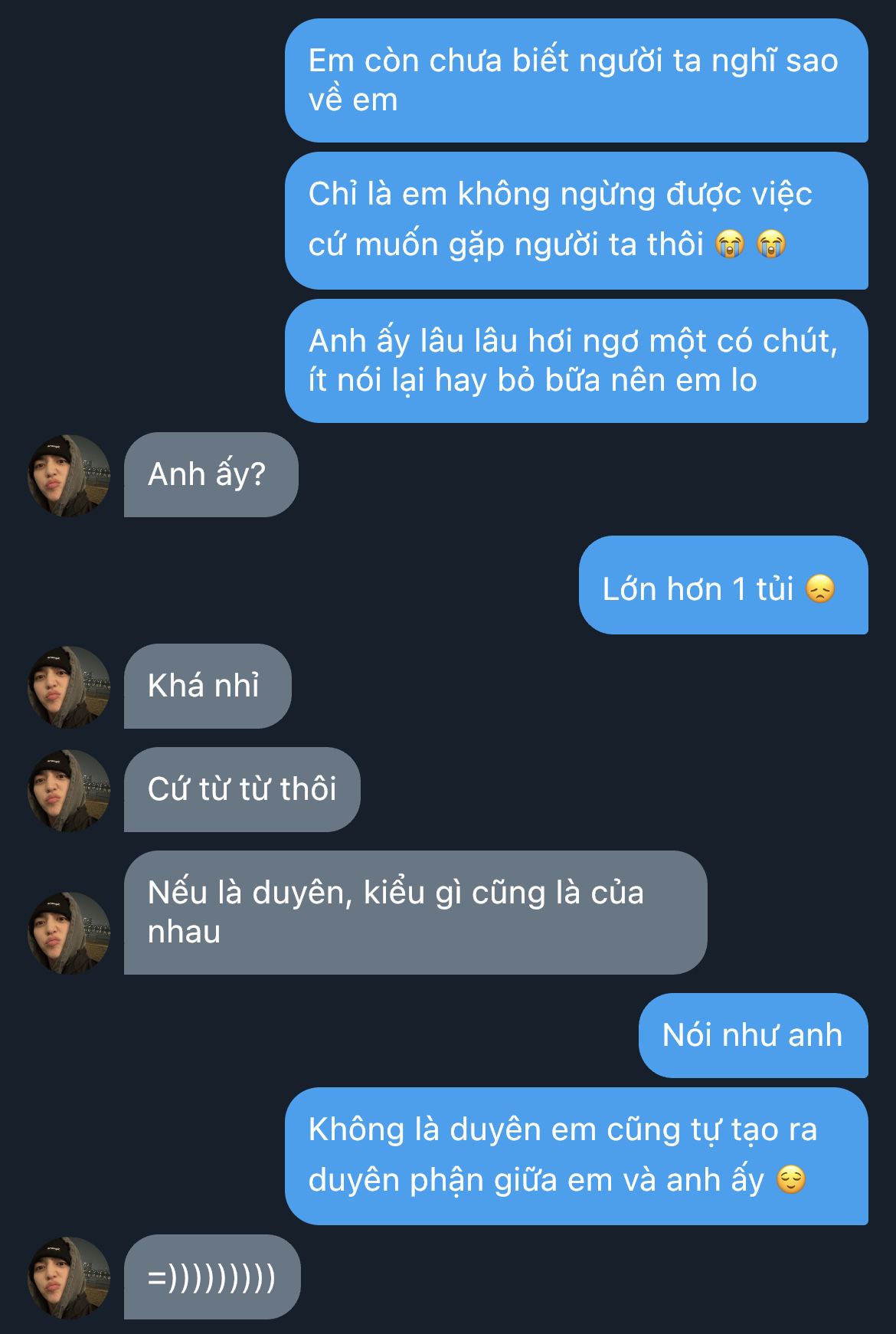Tap the "Lớn hơn 1 tủi" message bubble

tap(723, 586)
